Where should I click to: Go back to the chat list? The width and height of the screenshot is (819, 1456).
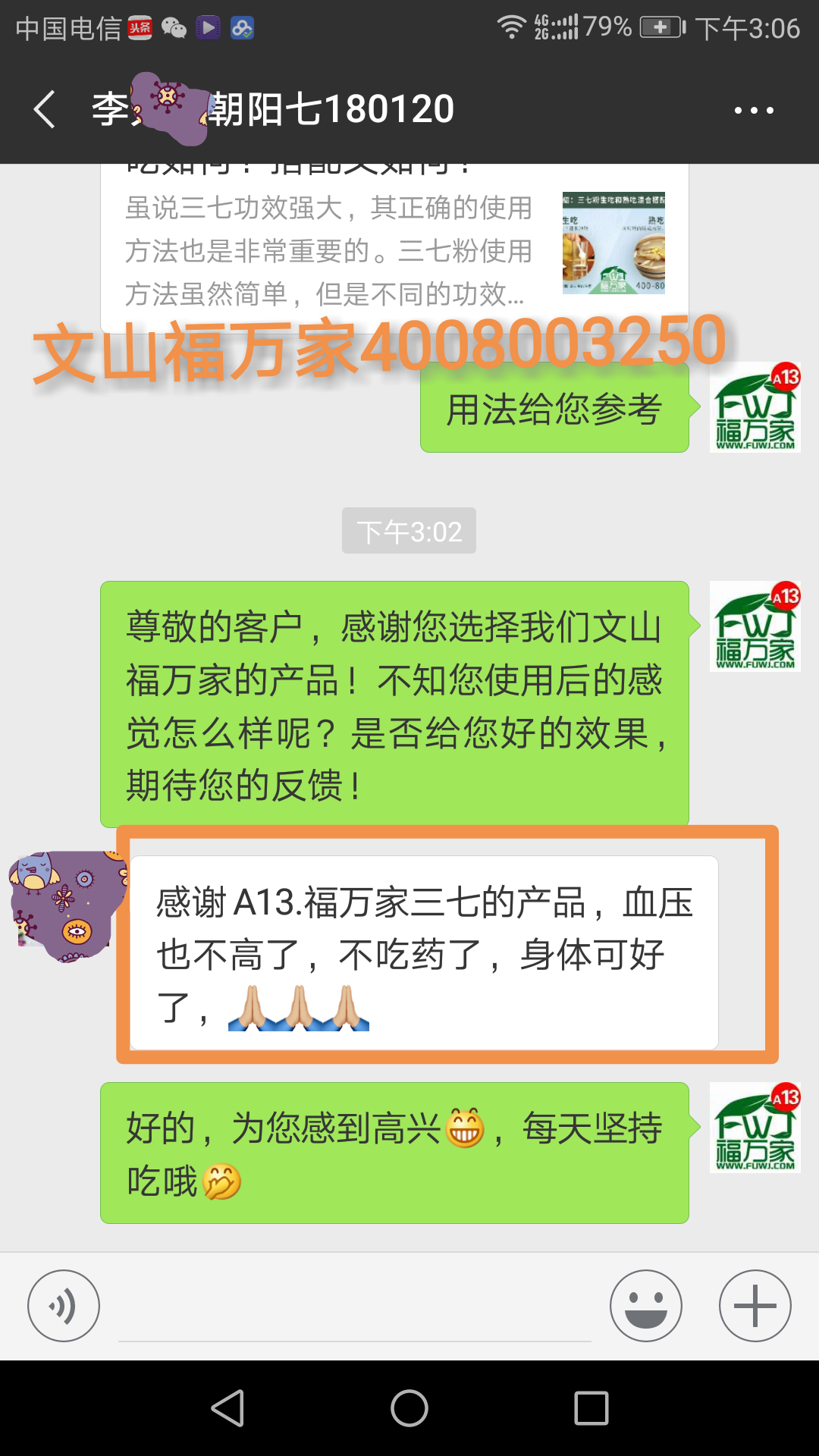point(45,109)
